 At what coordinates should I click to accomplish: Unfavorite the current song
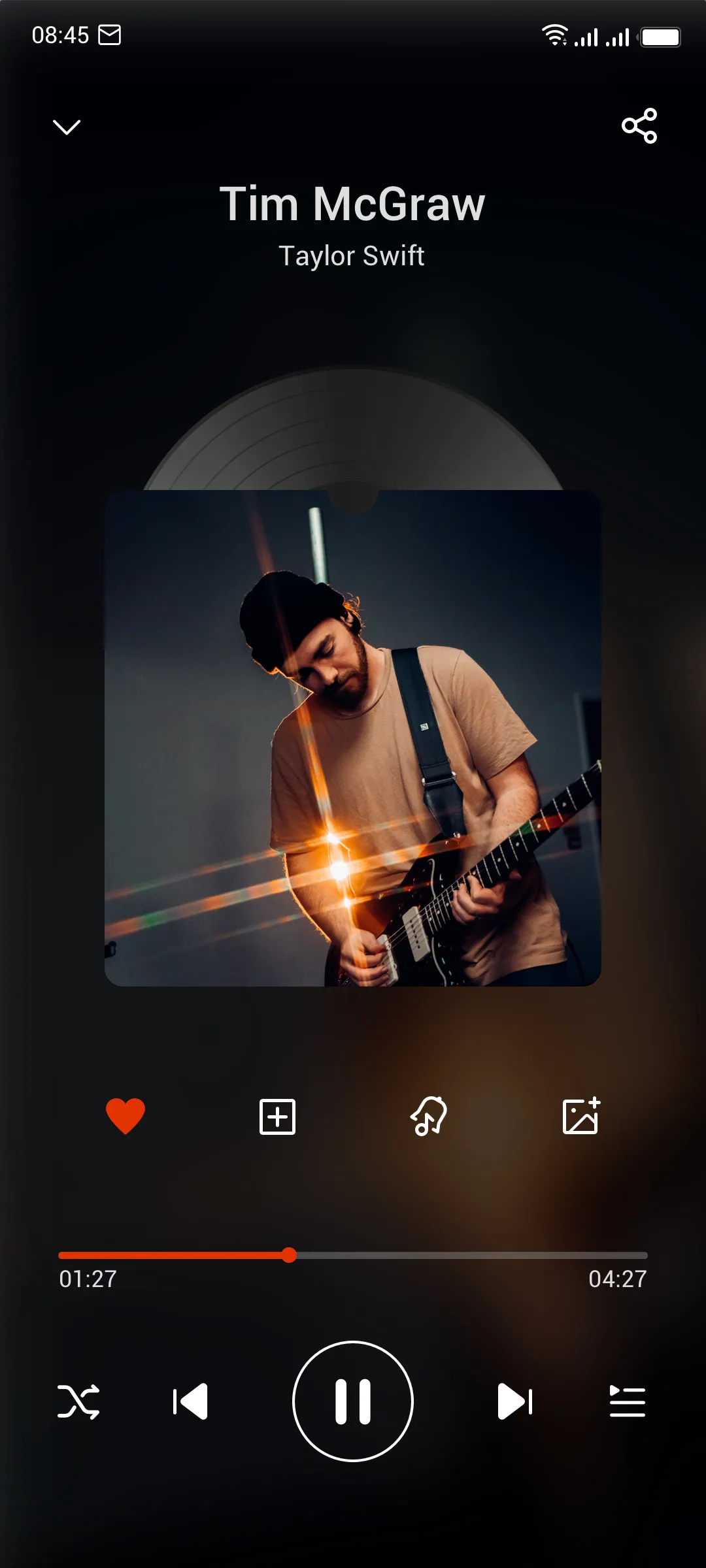point(125,1117)
